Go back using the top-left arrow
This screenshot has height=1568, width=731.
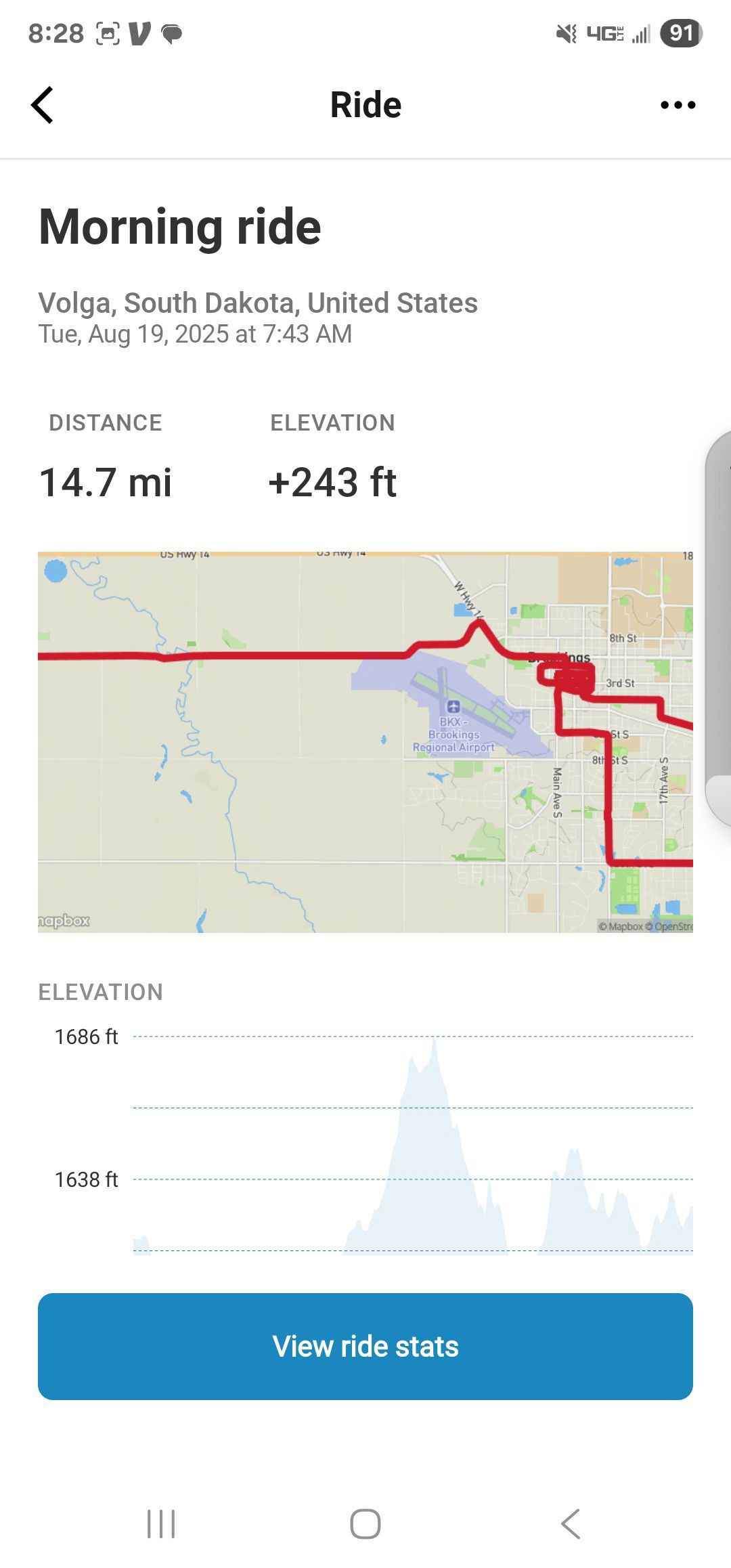click(x=42, y=105)
